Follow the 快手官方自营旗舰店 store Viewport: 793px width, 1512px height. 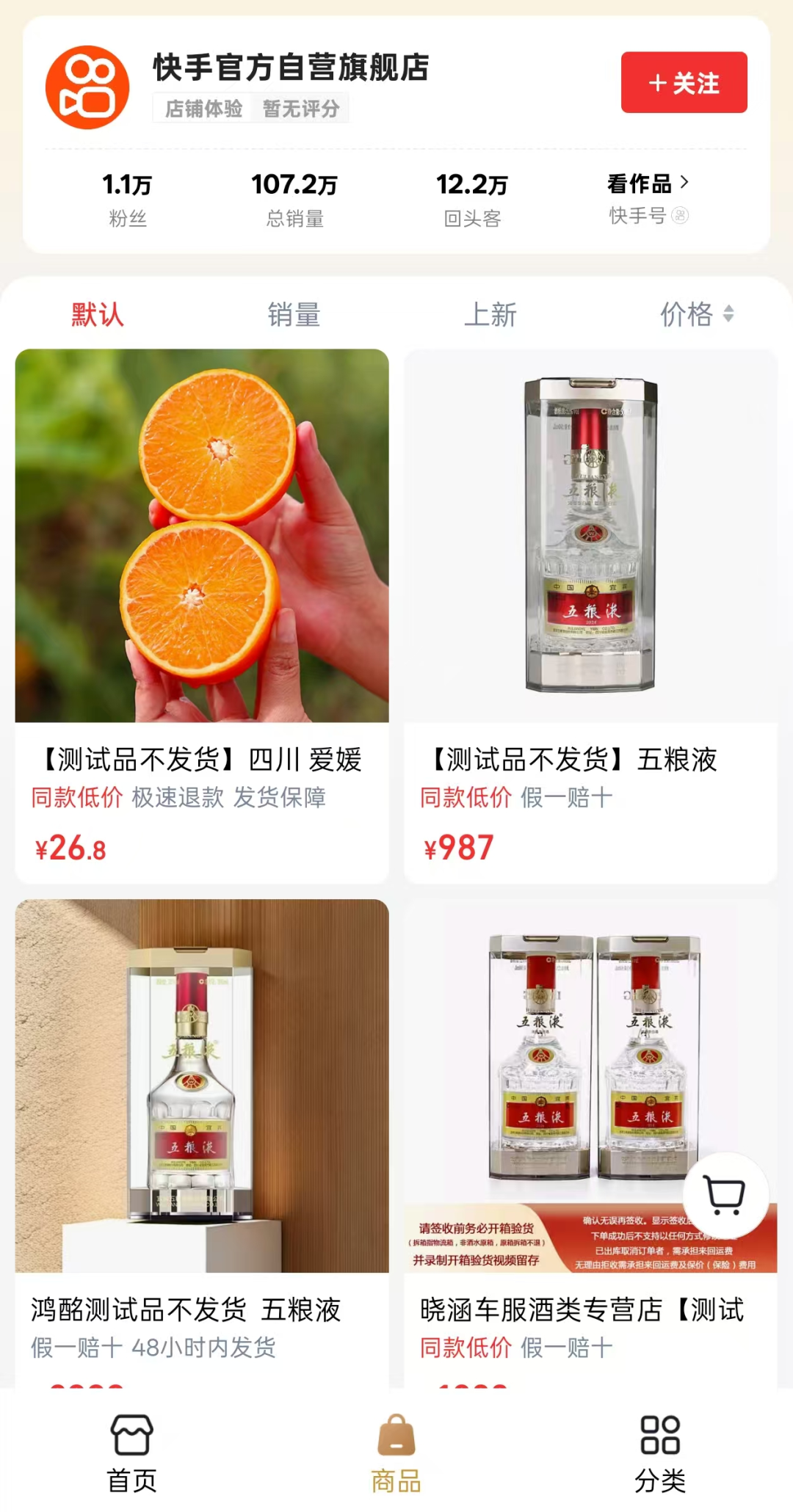(x=684, y=83)
